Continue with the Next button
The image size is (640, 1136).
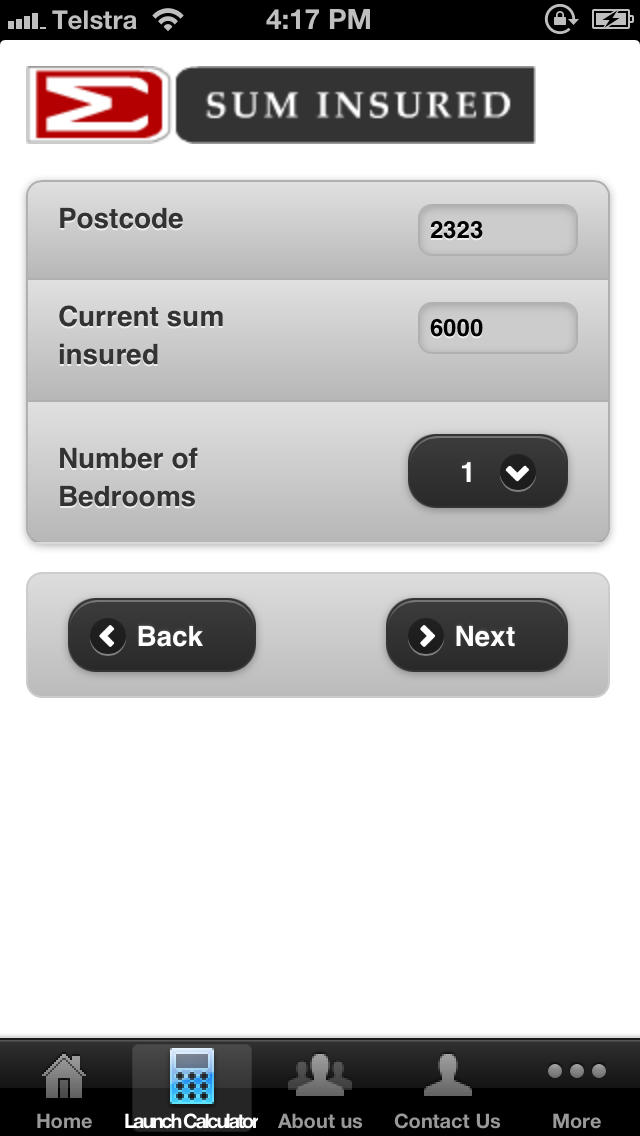[x=477, y=635]
